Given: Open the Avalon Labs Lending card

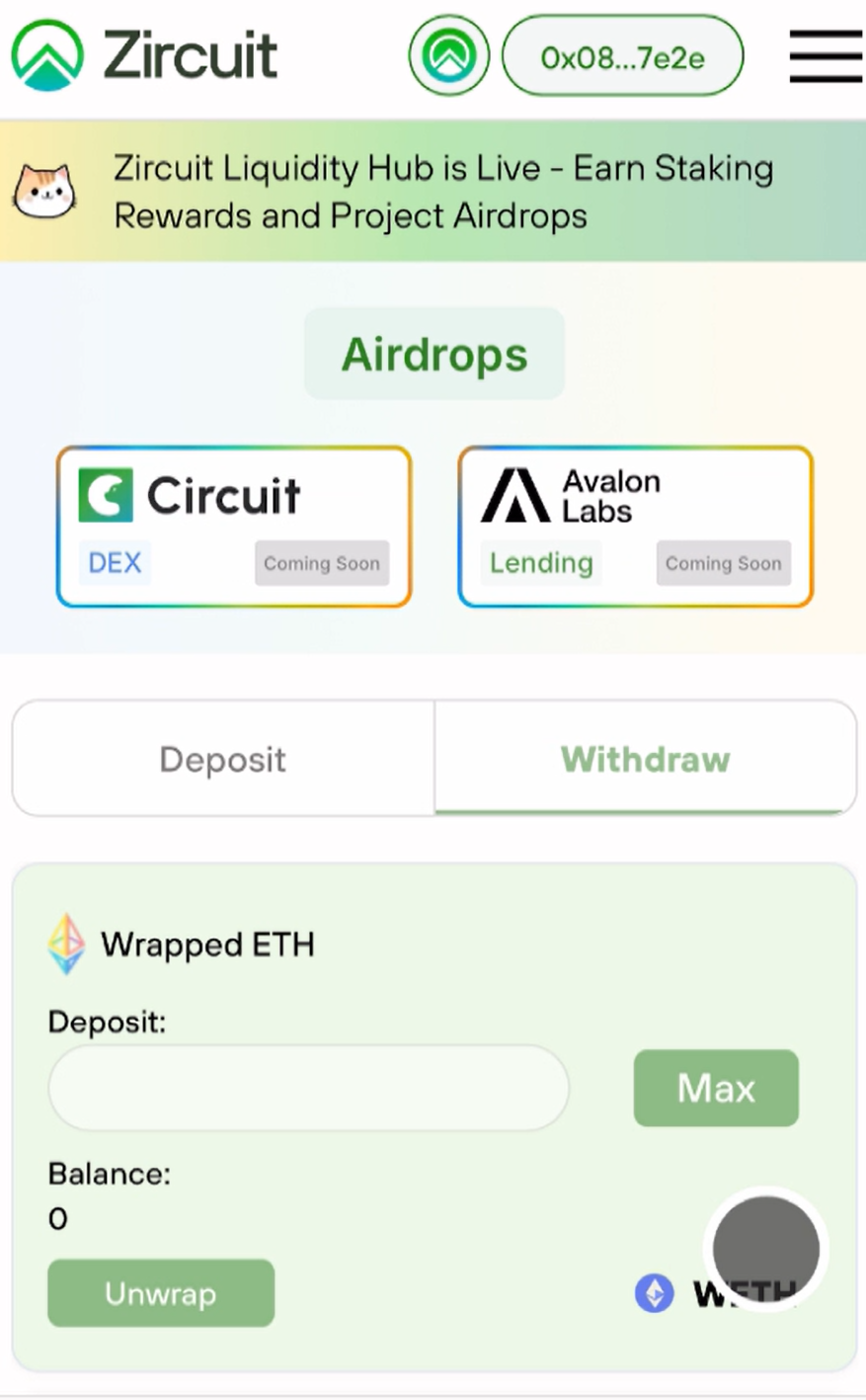Looking at the screenshot, I should (635, 527).
